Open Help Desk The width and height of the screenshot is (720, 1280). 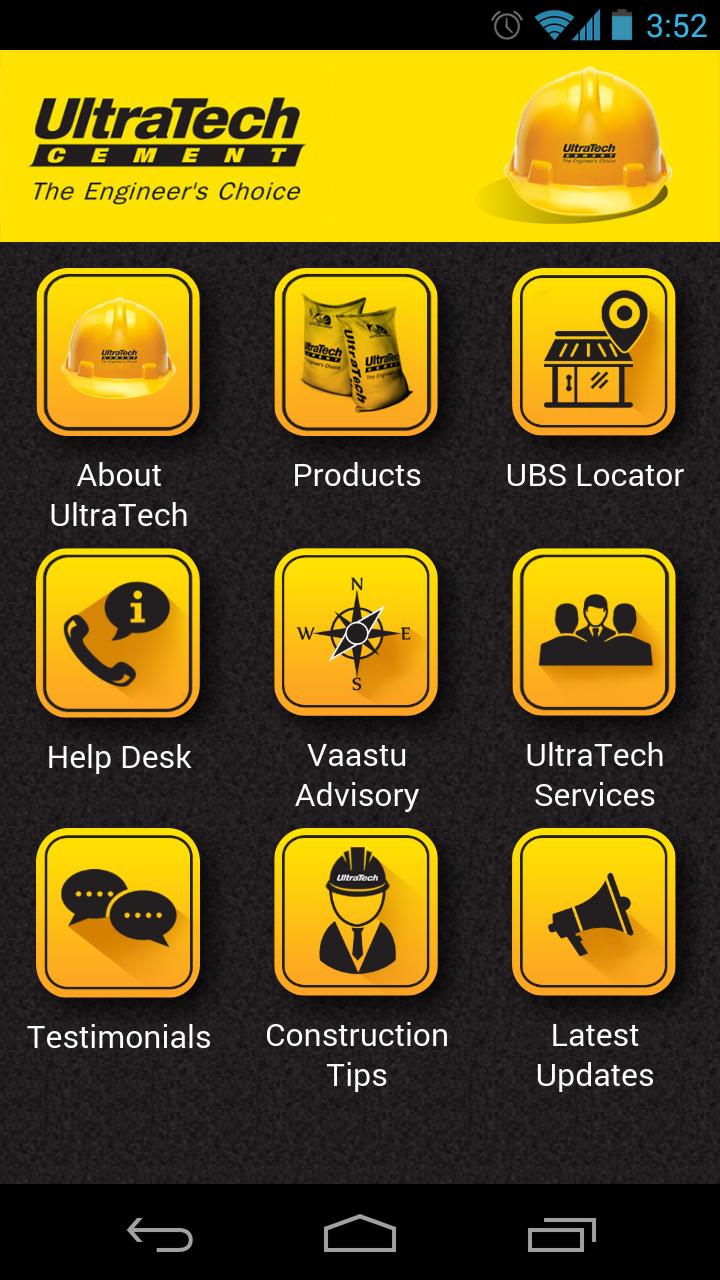[118, 632]
